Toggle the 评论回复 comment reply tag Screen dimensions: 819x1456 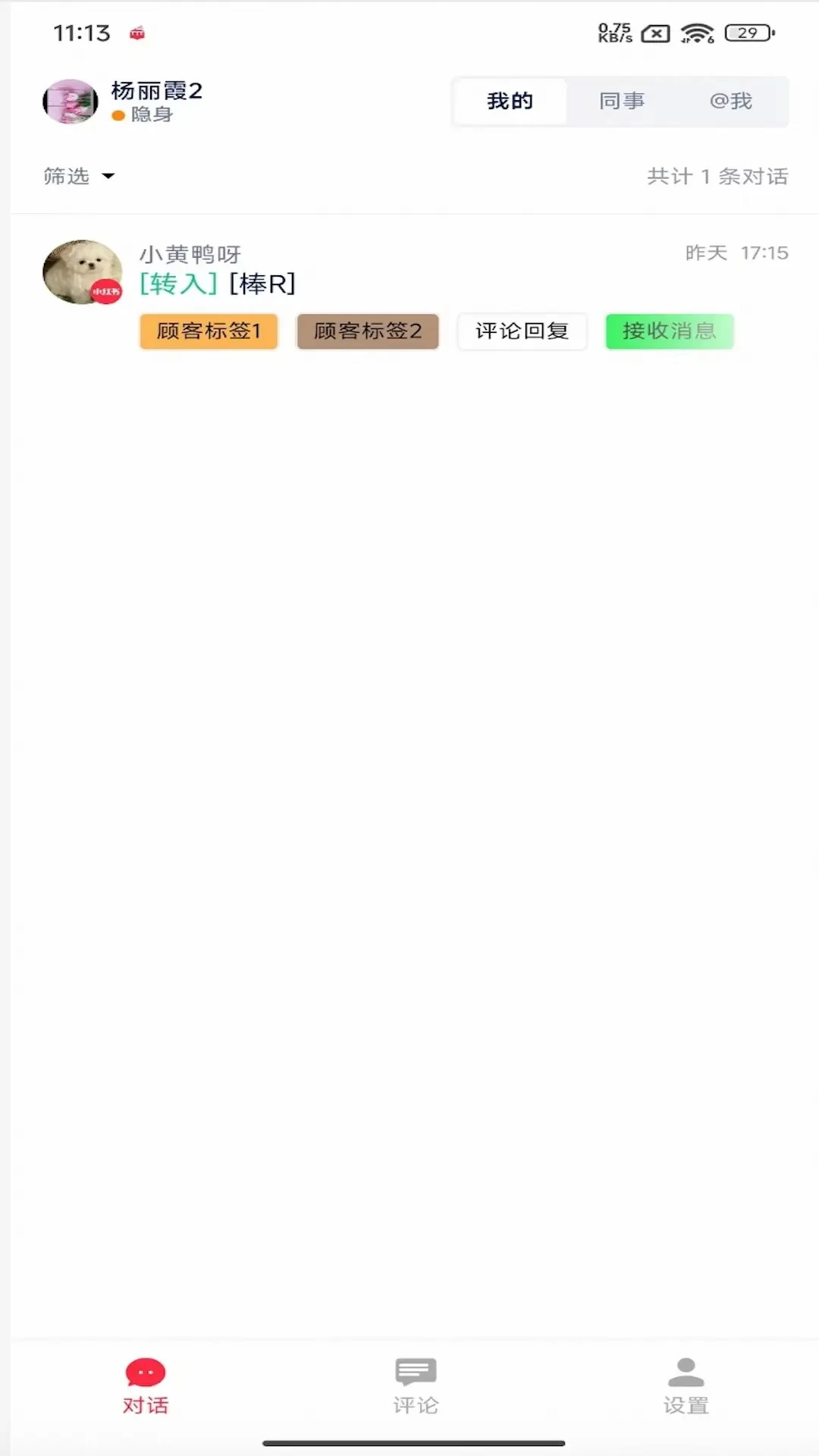click(522, 331)
